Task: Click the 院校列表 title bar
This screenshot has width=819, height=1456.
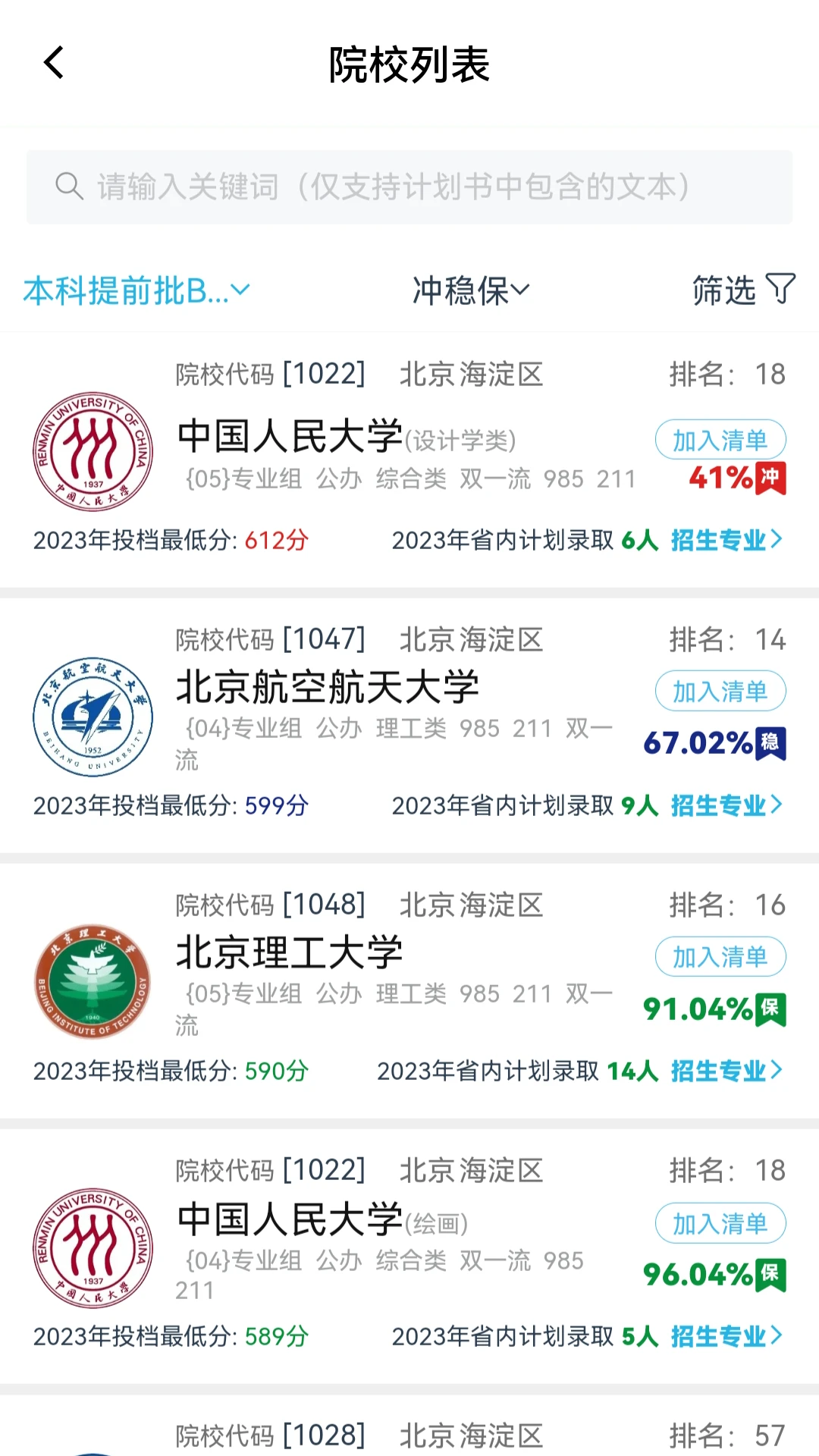Action: tap(409, 66)
